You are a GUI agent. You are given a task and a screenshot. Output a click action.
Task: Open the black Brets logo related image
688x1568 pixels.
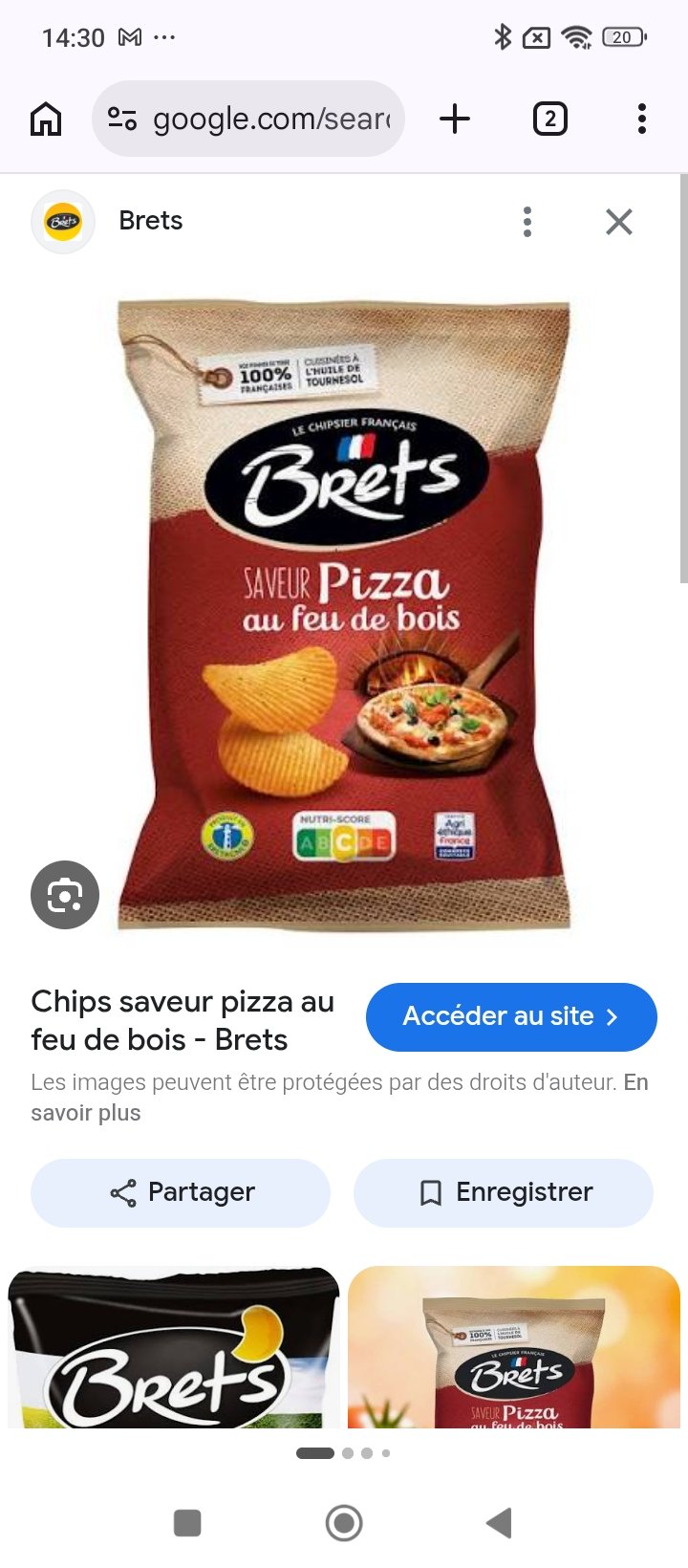(174, 1347)
